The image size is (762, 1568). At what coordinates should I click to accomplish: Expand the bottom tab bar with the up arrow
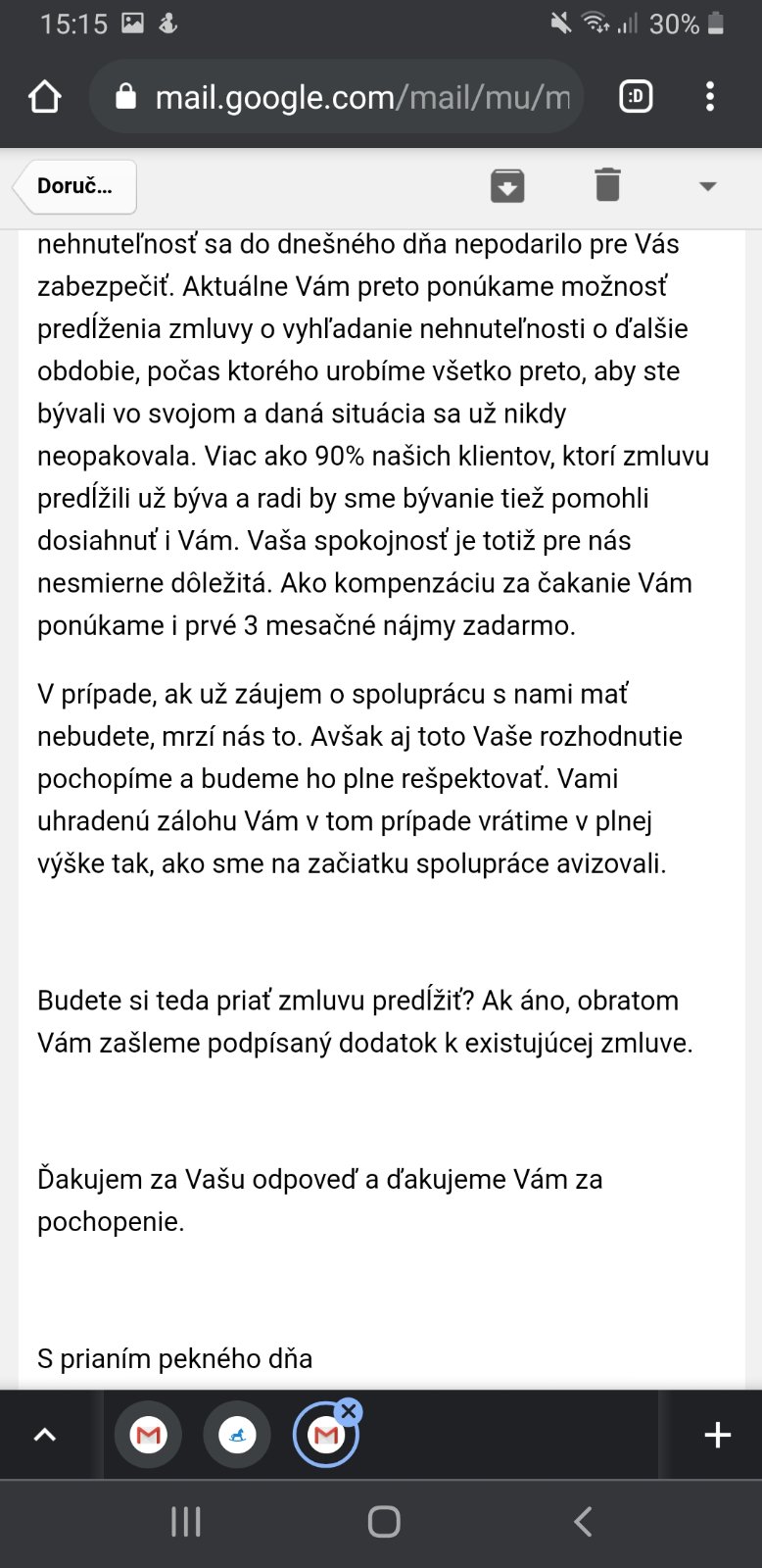(x=45, y=1435)
